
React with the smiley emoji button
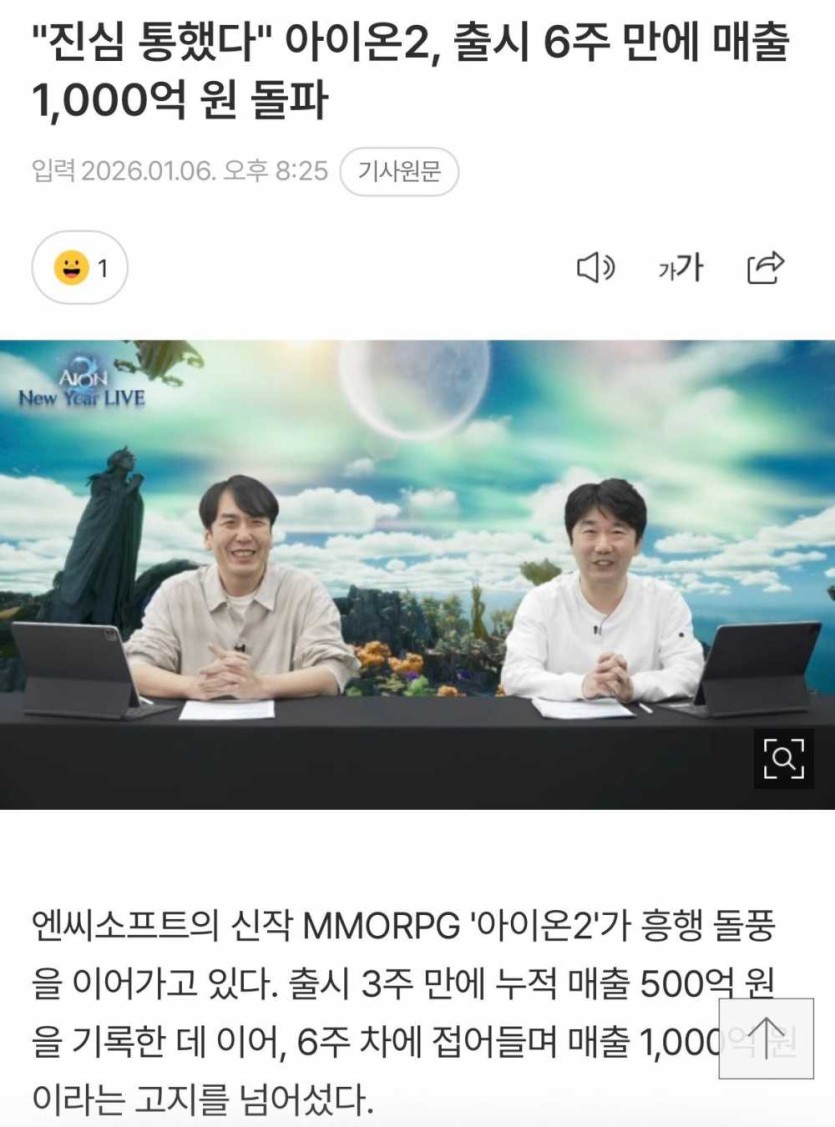[80, 268]
